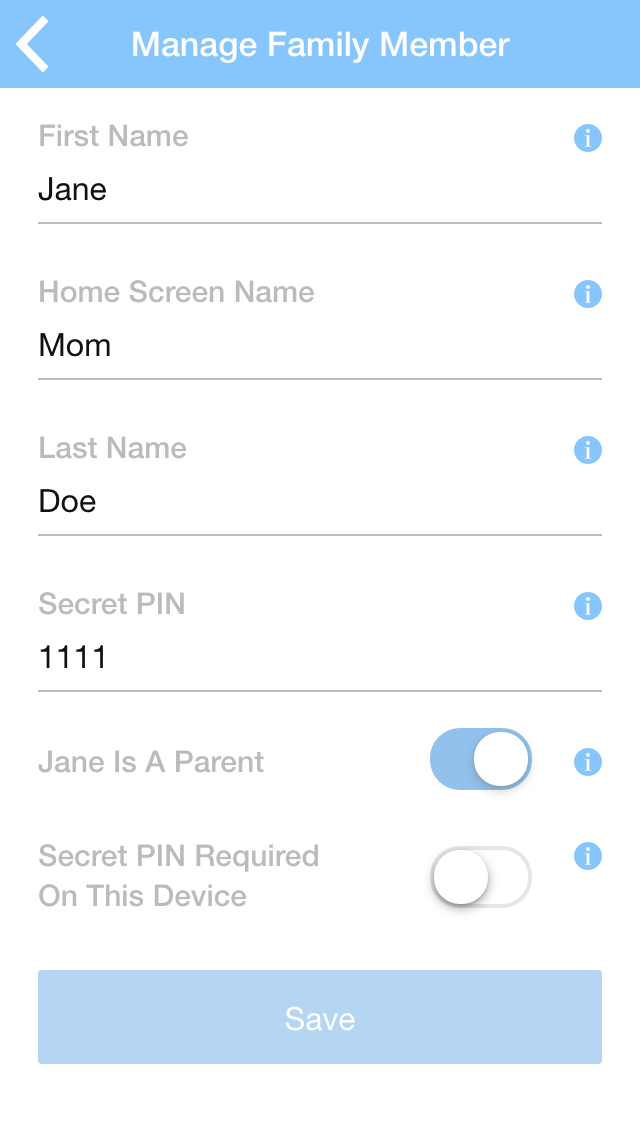View the Last Name info tip
640x1136 pixels.
pyautogui.click(x=588, y=450)
